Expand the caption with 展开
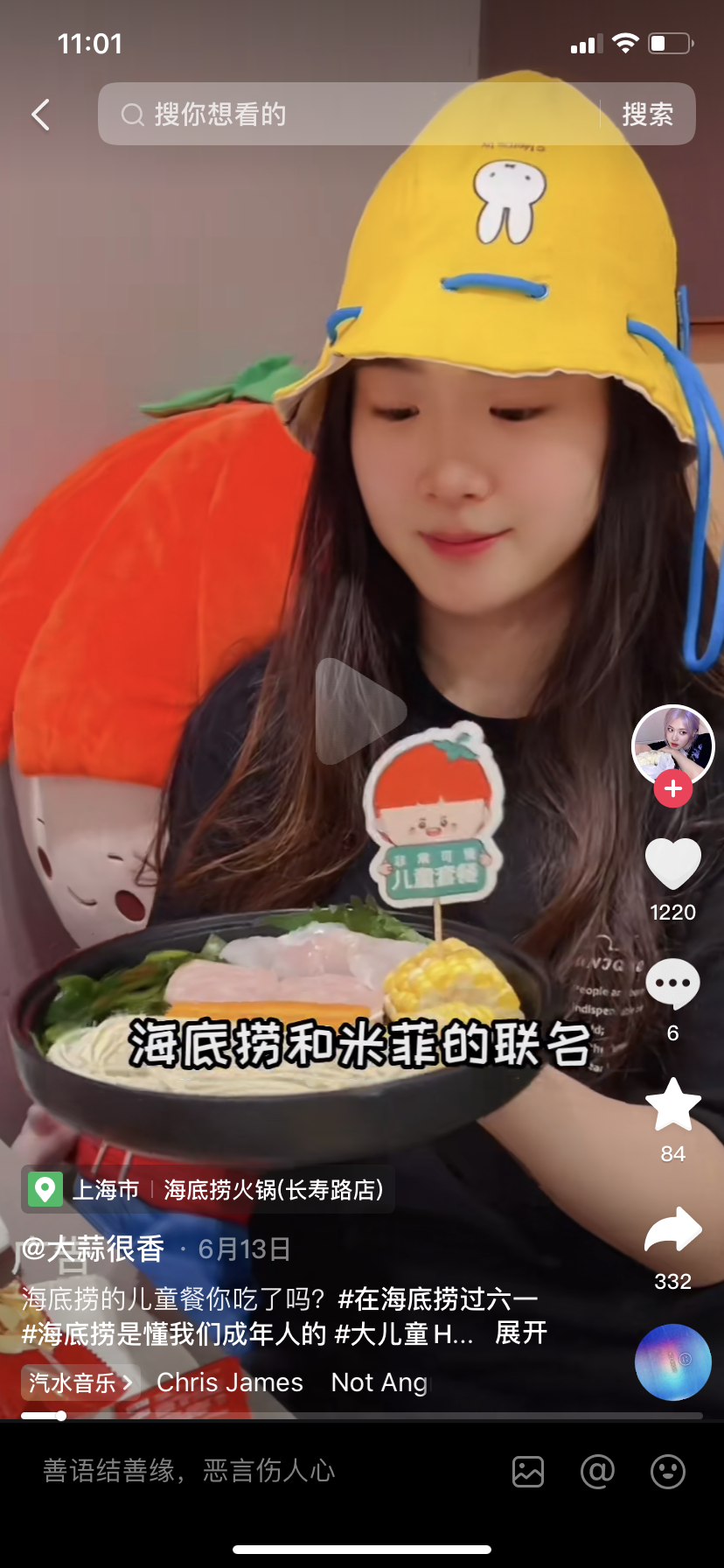The width and height of the screenshot is (724, 1568). point(520,1333)
